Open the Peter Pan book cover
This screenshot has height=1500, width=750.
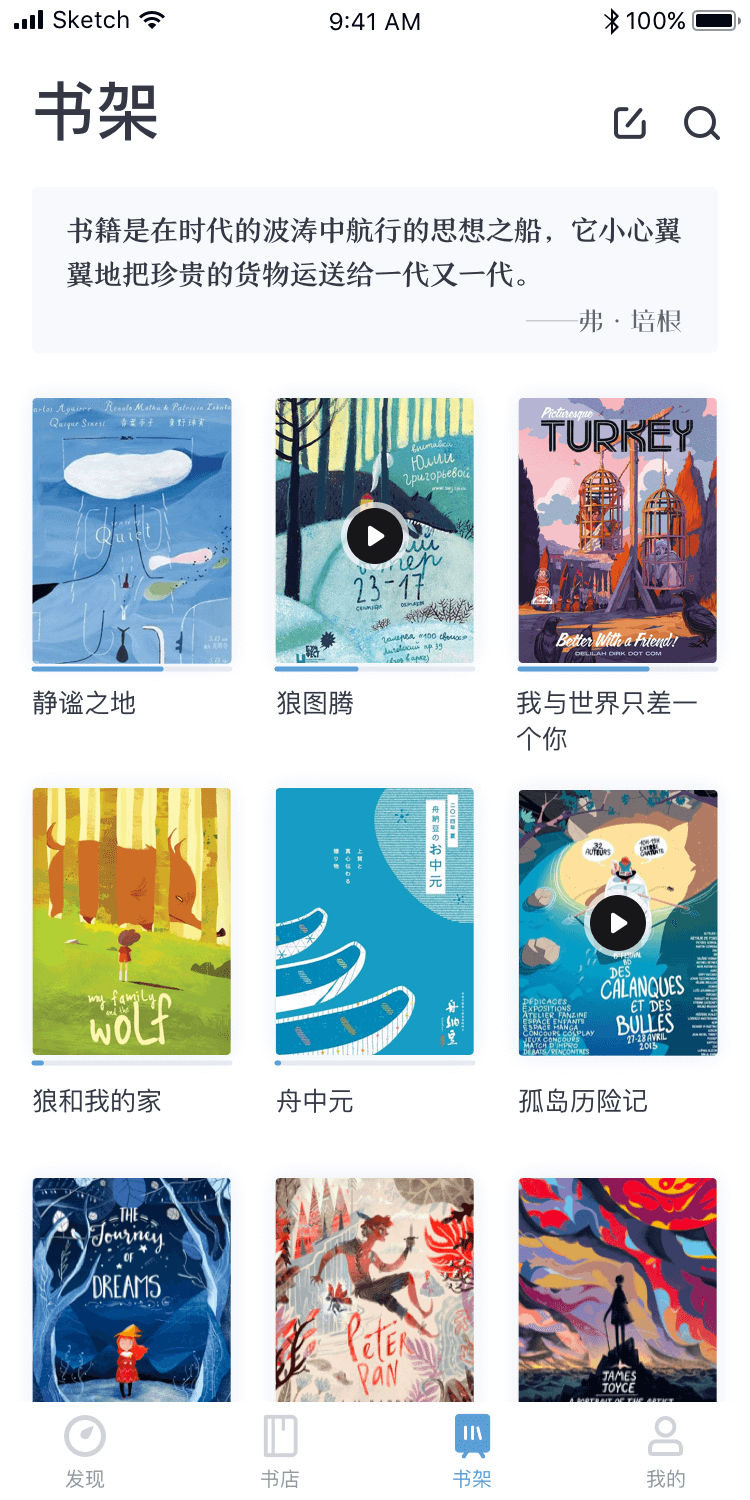[x=375, y=1290]
